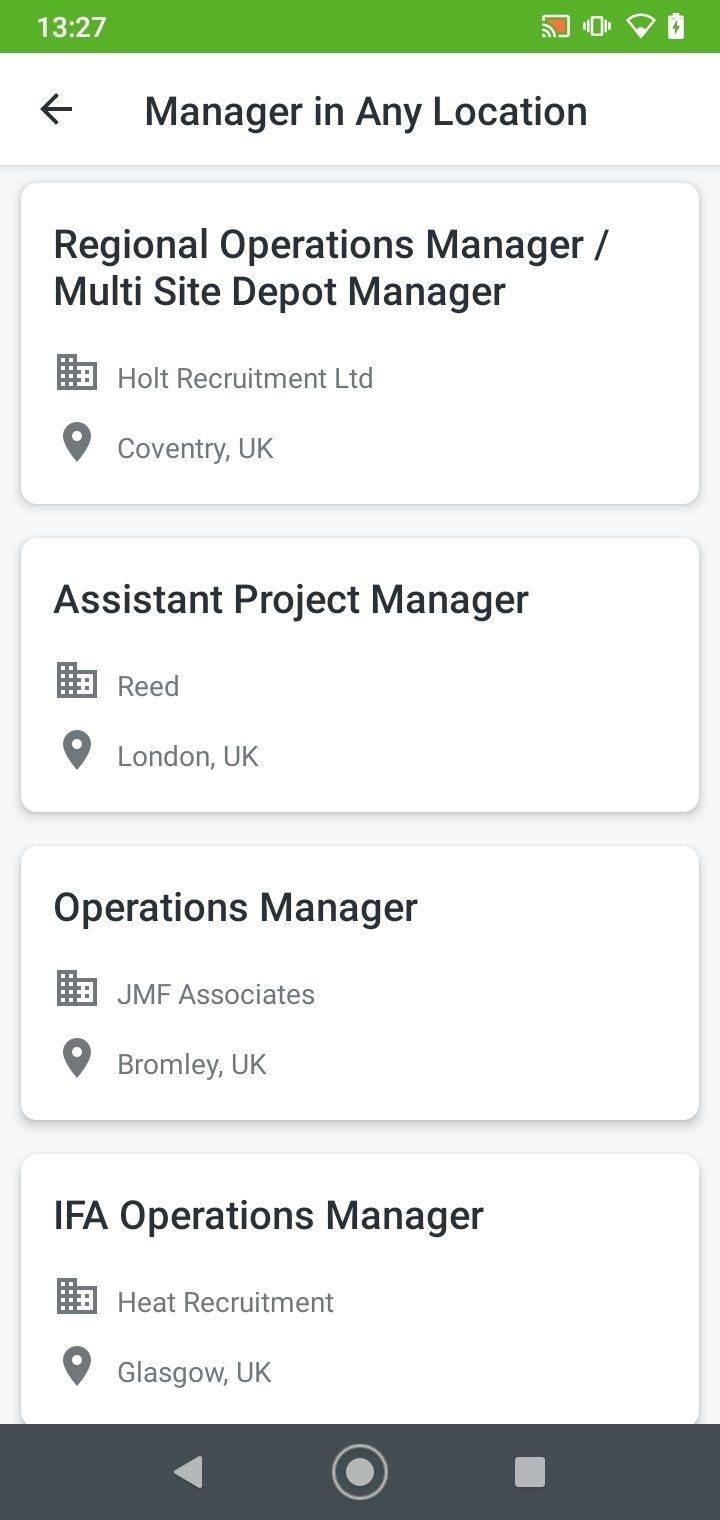Go back using the app bar arrow

(57, 110)
